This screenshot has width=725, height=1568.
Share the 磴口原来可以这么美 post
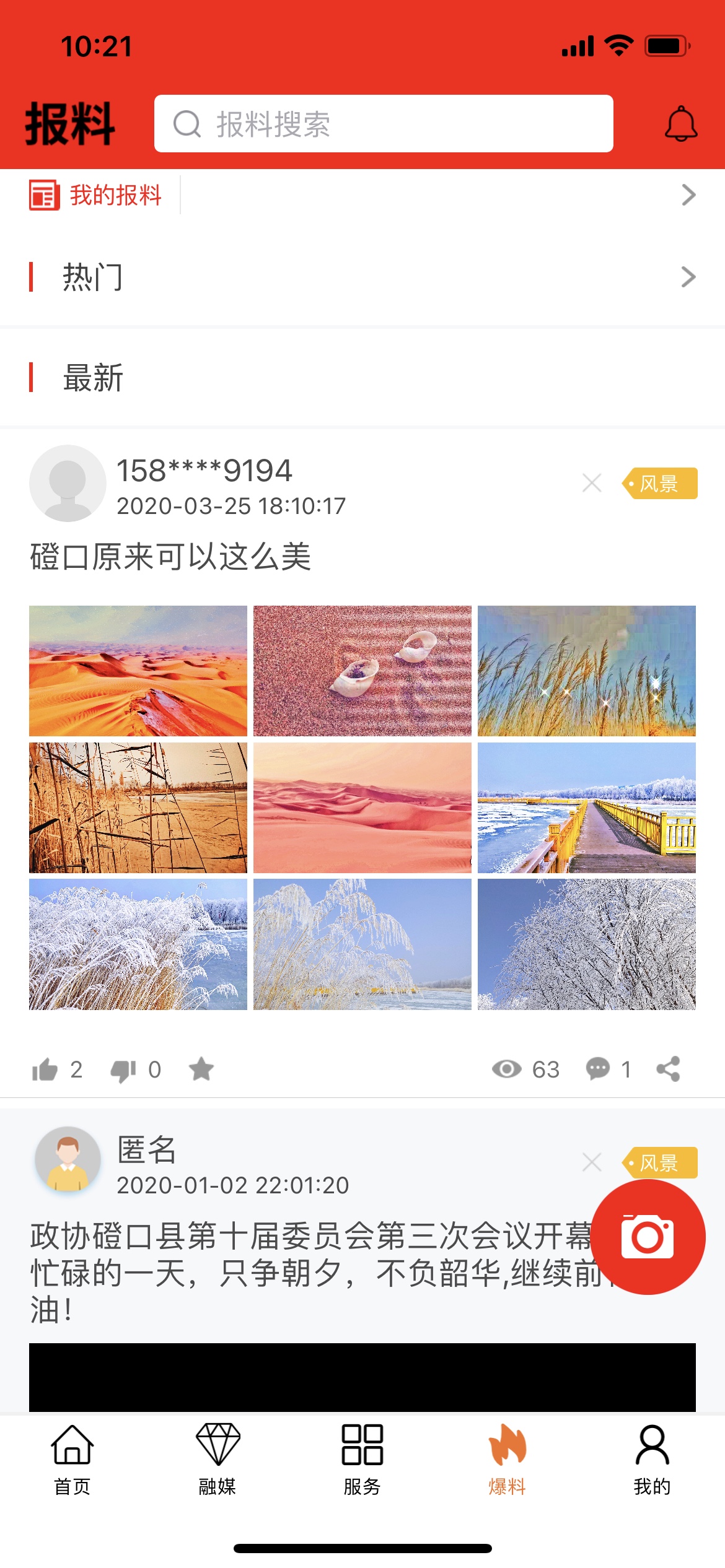[668, 1069]
